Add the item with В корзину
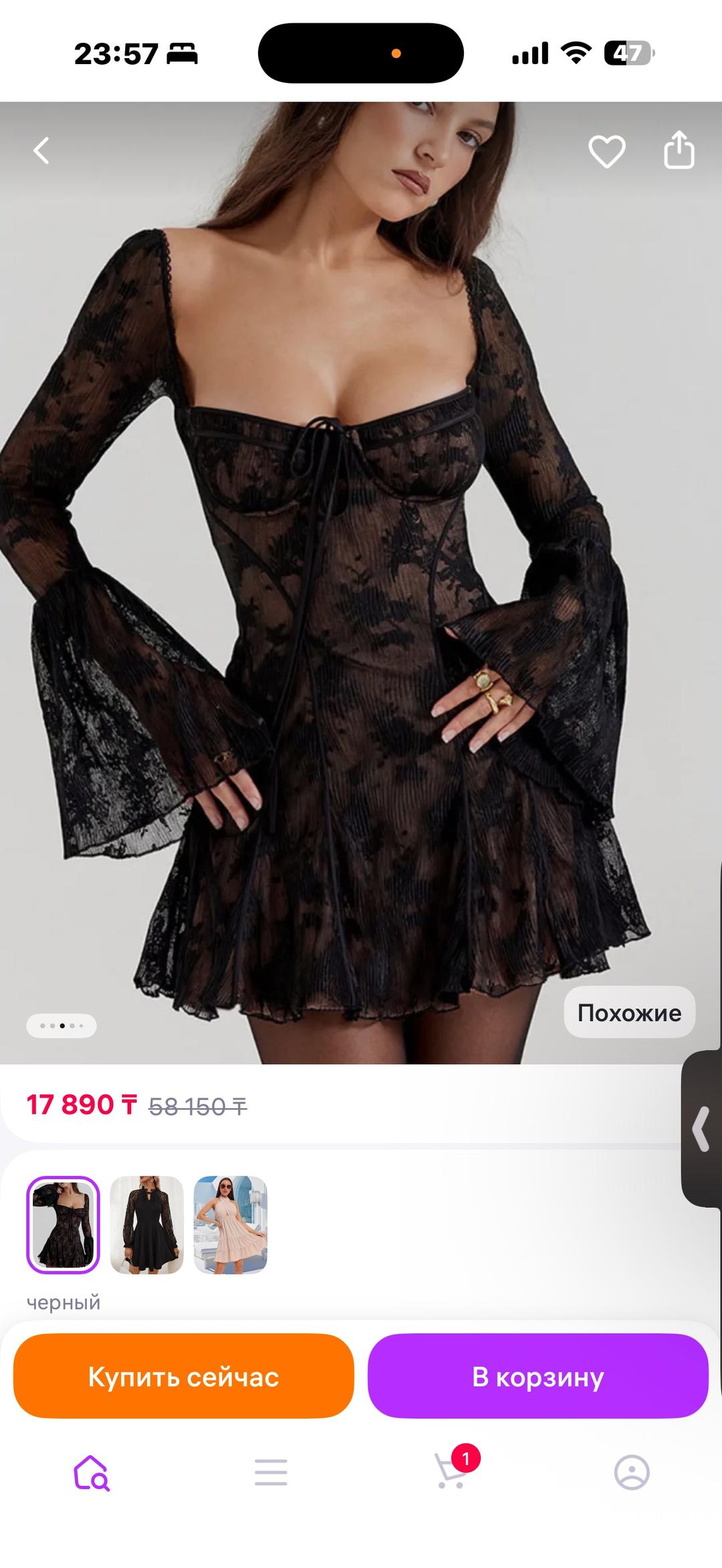 (x=537, y=1376)
